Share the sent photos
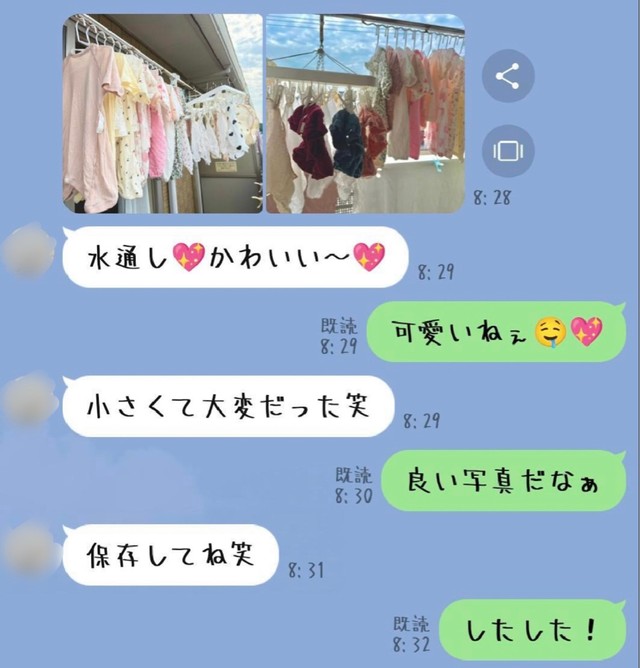The height and width of the screenshot is (668, 640). tap(508, 76)
